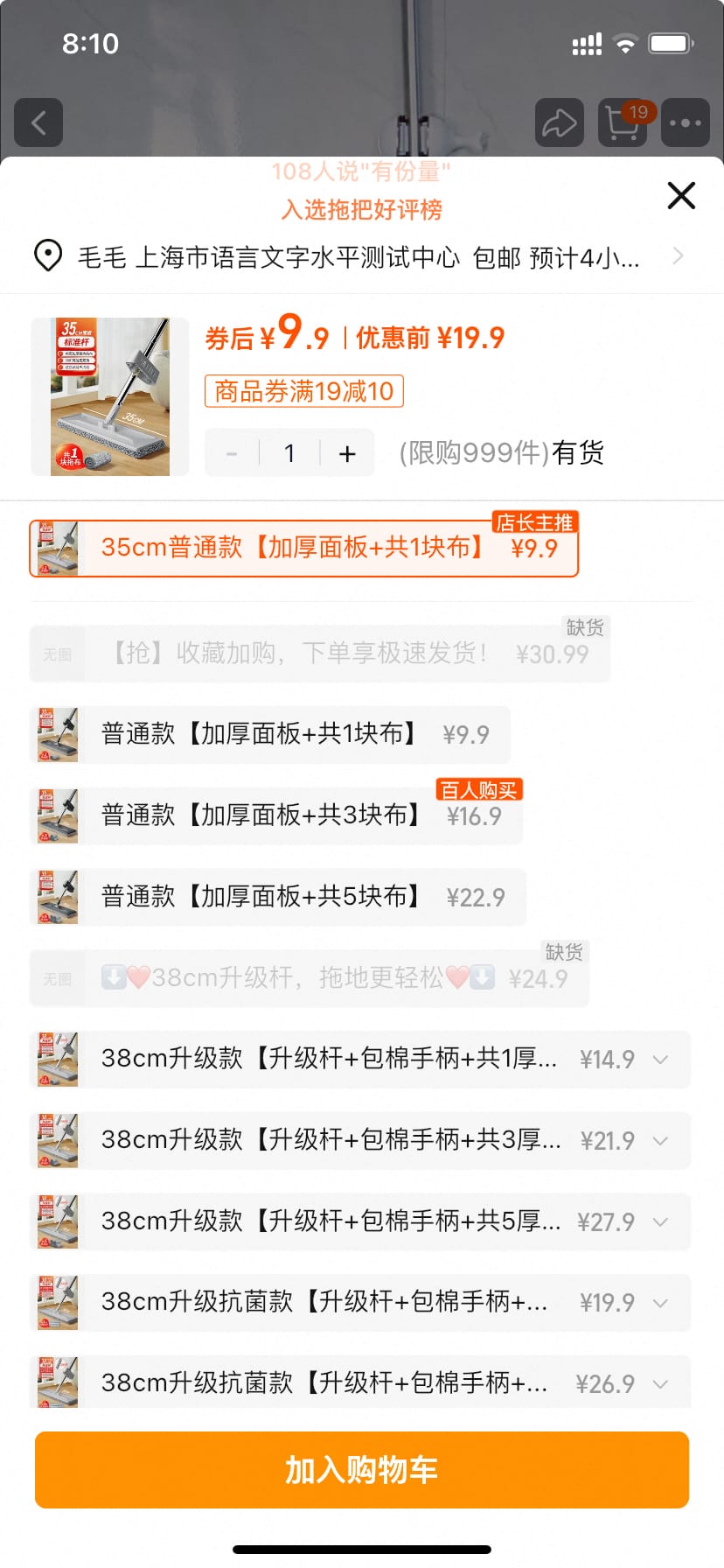Open the shopping cart with 19 items
This screenshot has width=724, height=1568.
(622, 122)
